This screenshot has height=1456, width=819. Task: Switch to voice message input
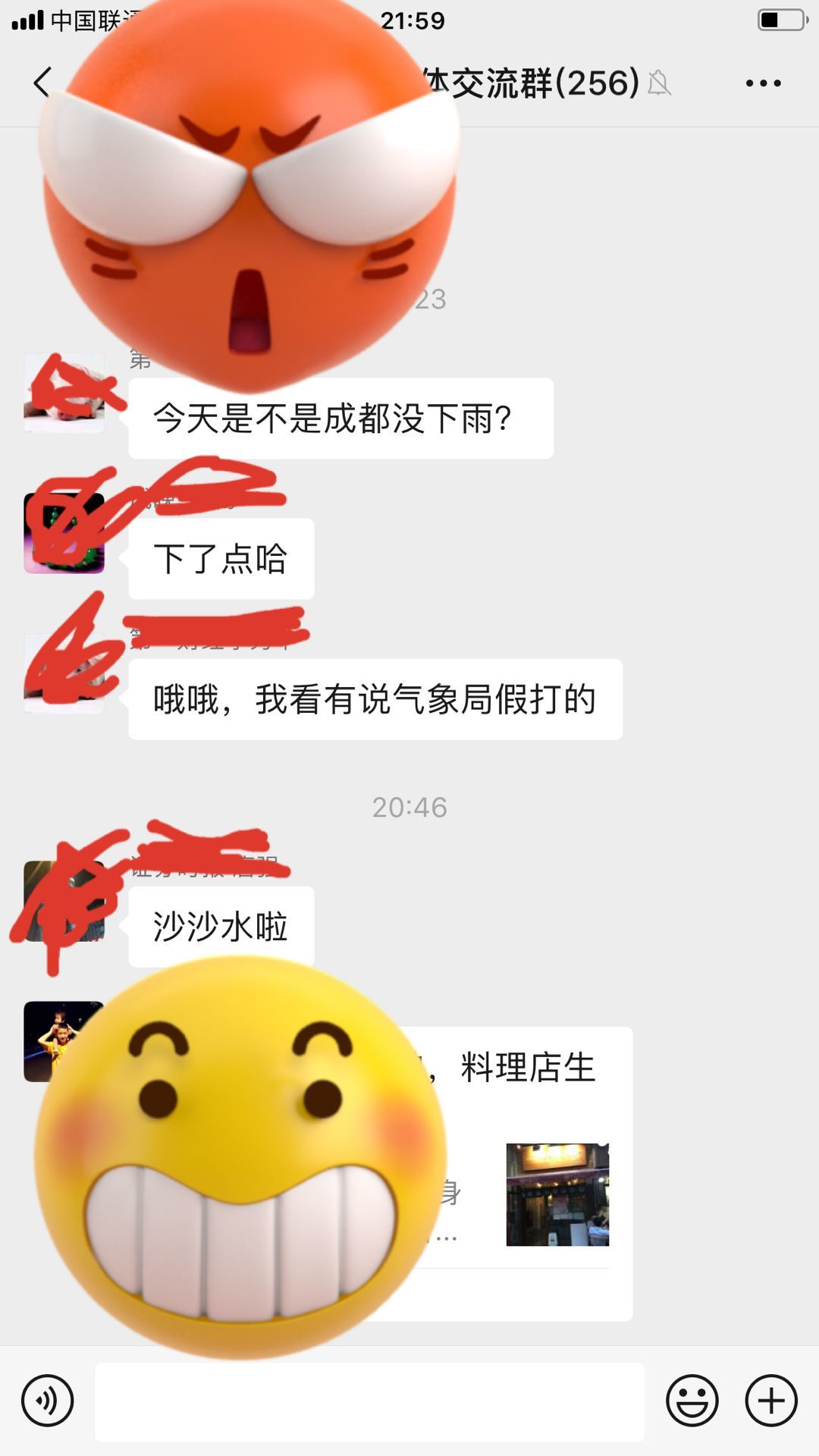(47, 1401)
